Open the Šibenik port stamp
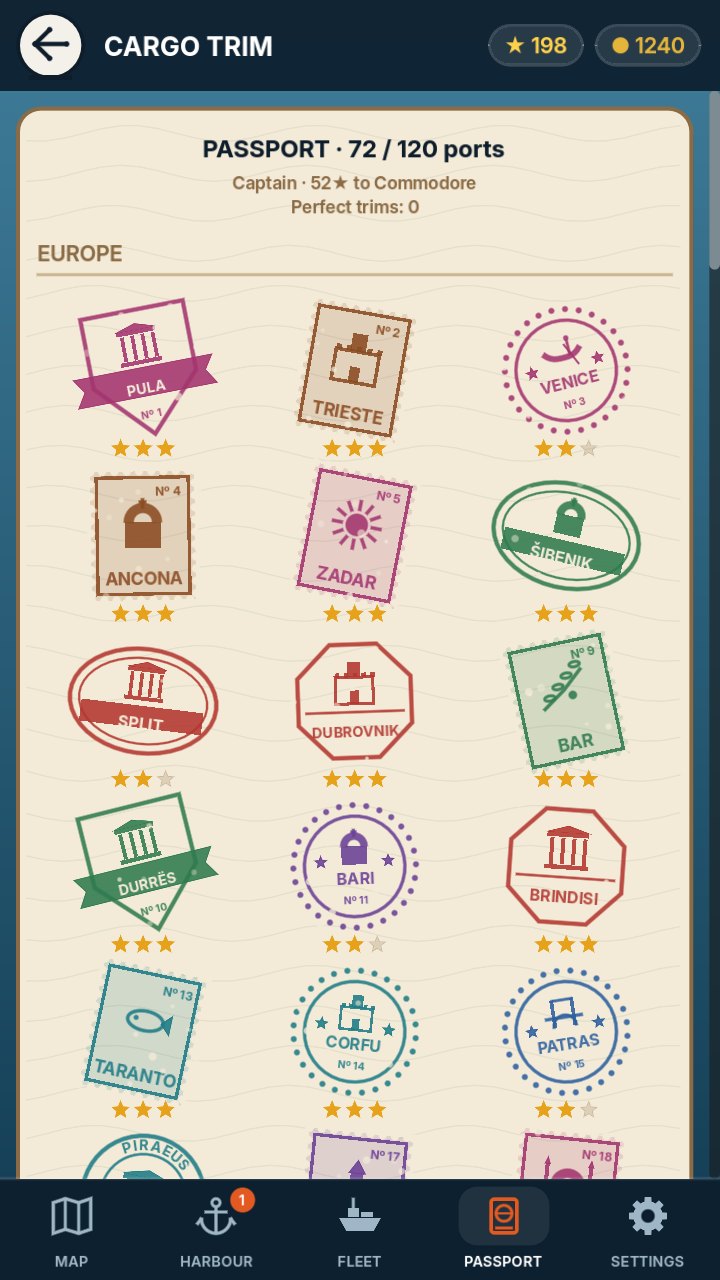The image size is (720, 1280). (566, 536)
